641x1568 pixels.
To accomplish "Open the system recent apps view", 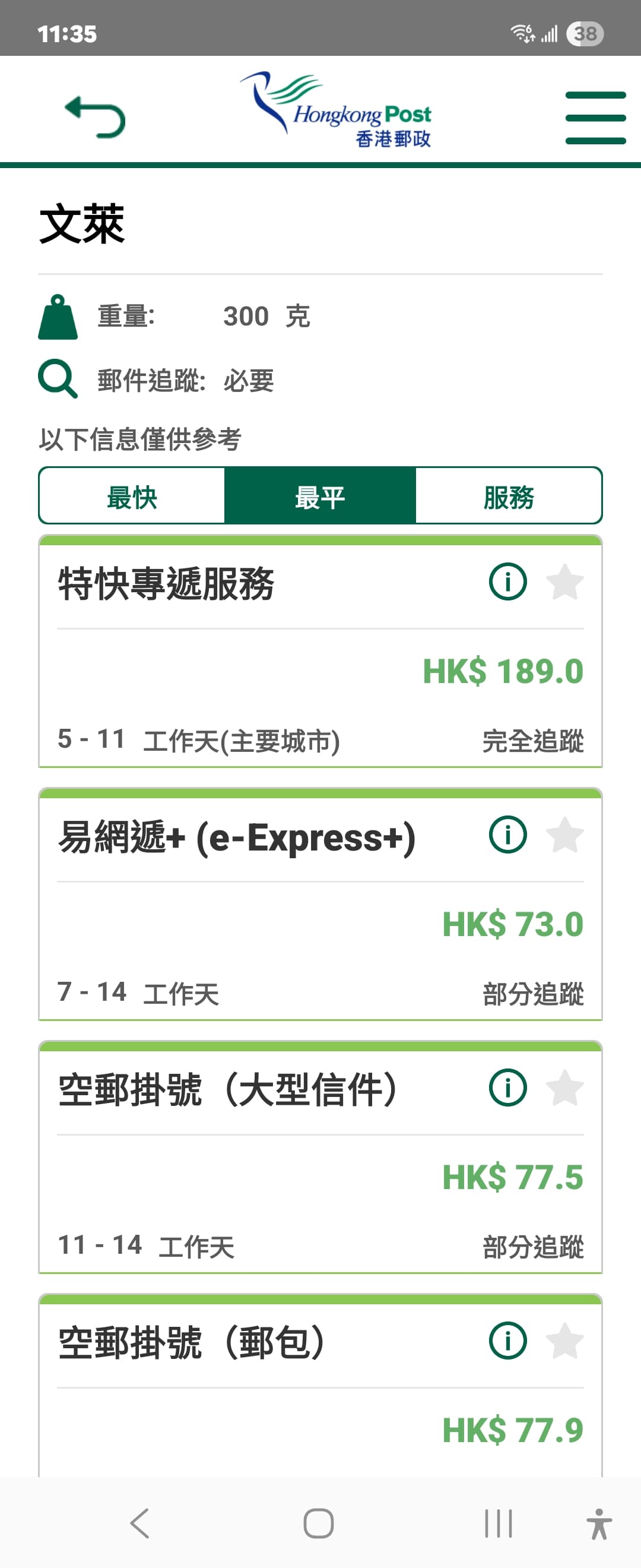I will (x=498, y=1523).
